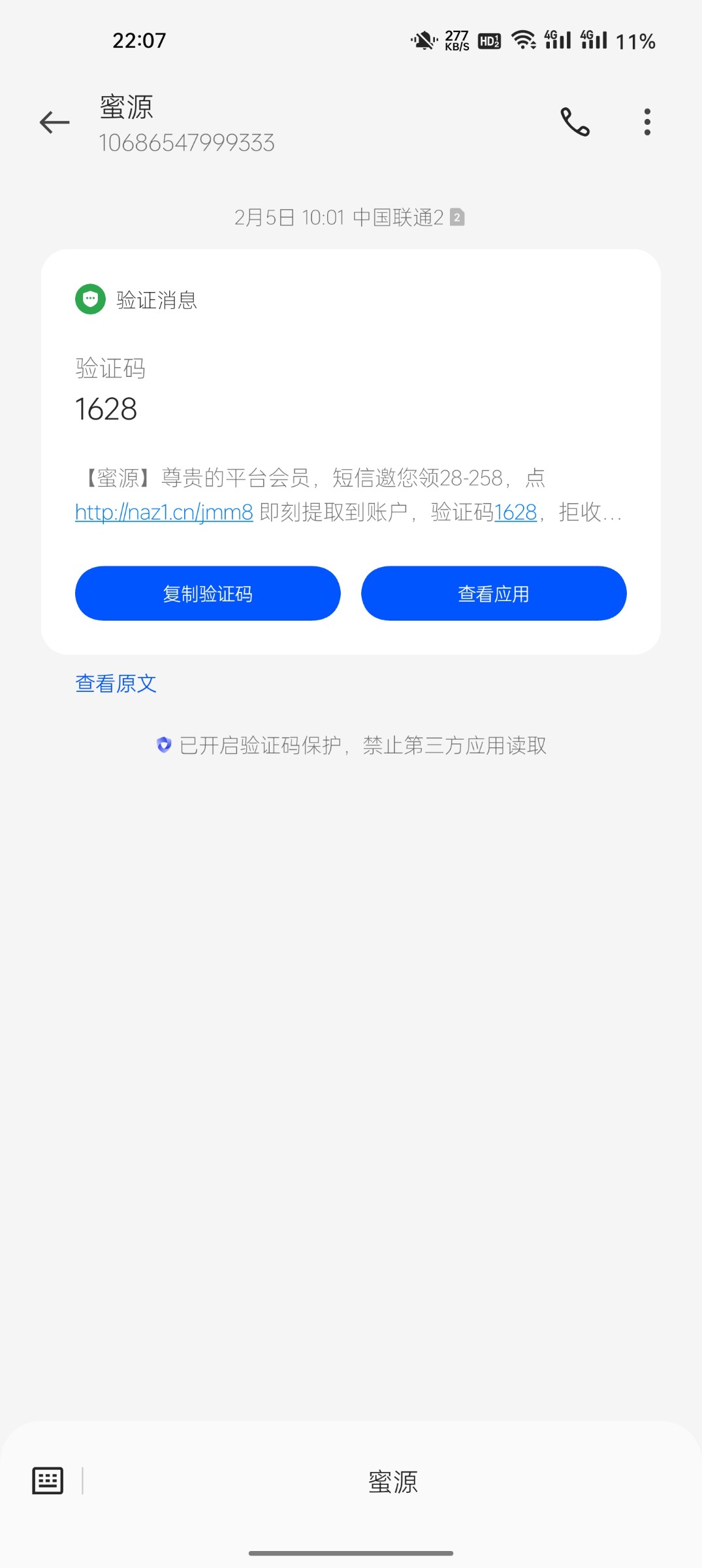Image resolution: width=702 pixels, height=1568 pixels.
Task: Open the 蜜源 service menu at bottom
Action: coord(392,1482)
